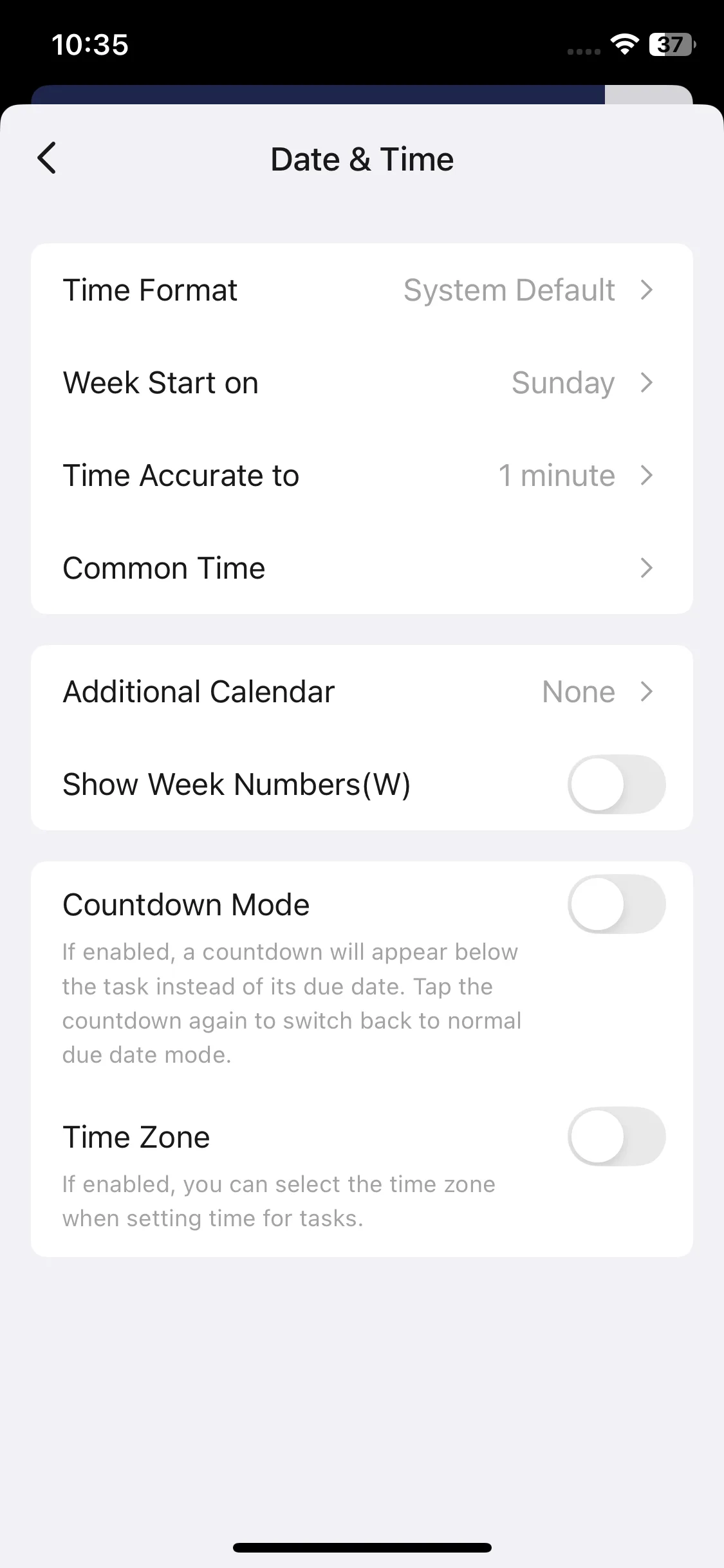Go back from Date & Time
The width and height of the screenshot is (724, 1568).
47,158
